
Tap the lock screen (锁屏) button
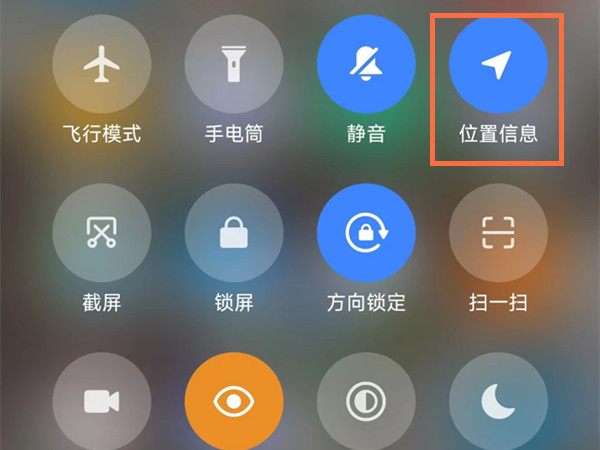coord(233,233)
